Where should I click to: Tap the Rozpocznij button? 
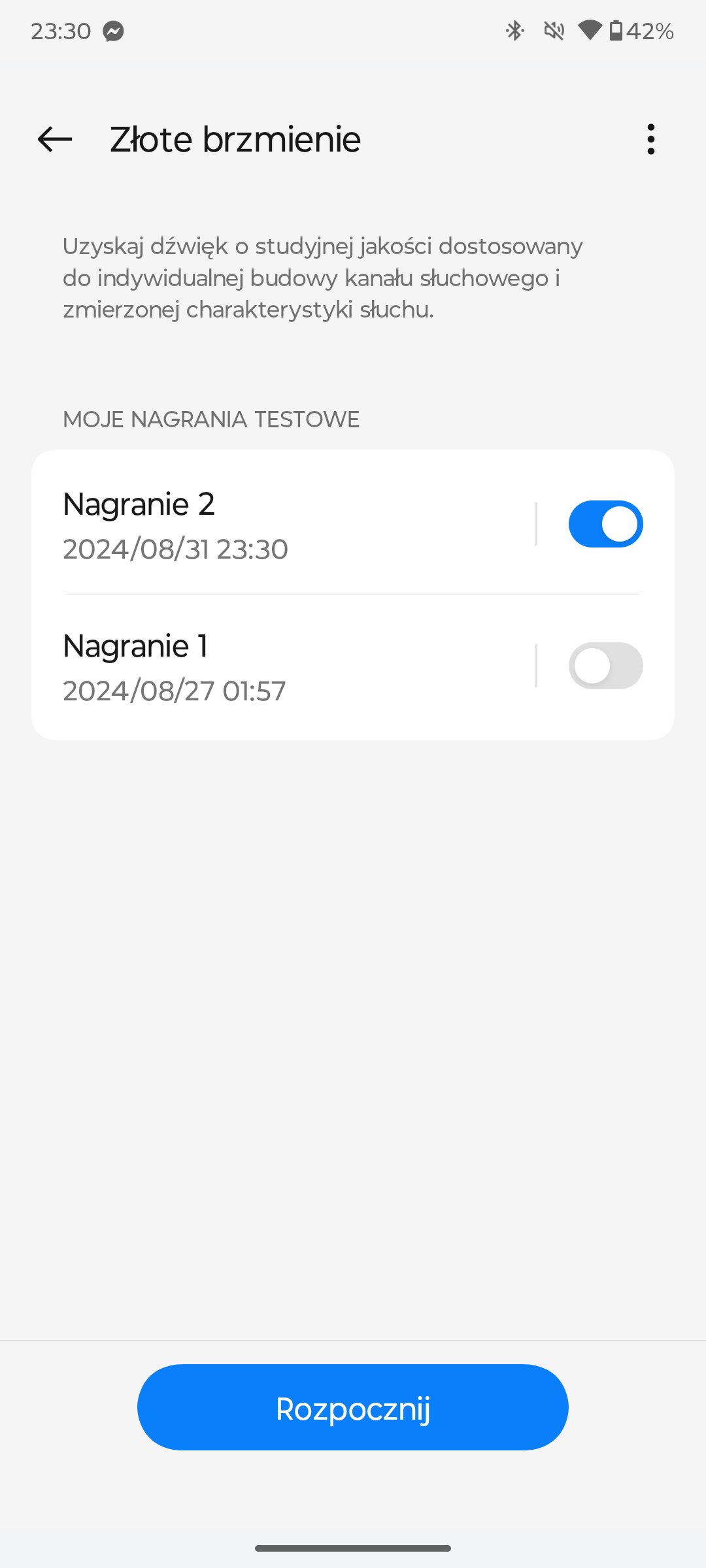(353, 1407)
